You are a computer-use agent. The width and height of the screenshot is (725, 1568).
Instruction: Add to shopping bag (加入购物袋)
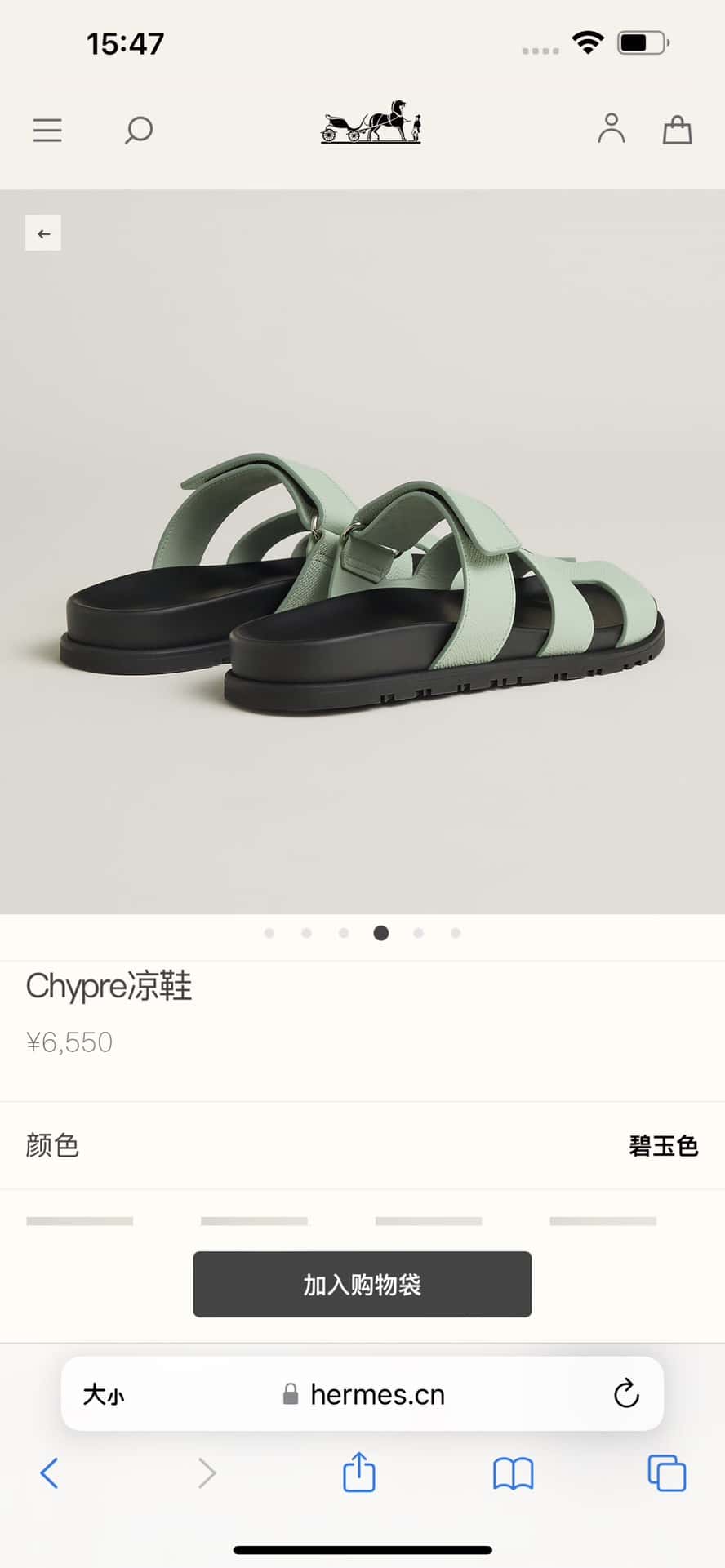(362, 1285)
